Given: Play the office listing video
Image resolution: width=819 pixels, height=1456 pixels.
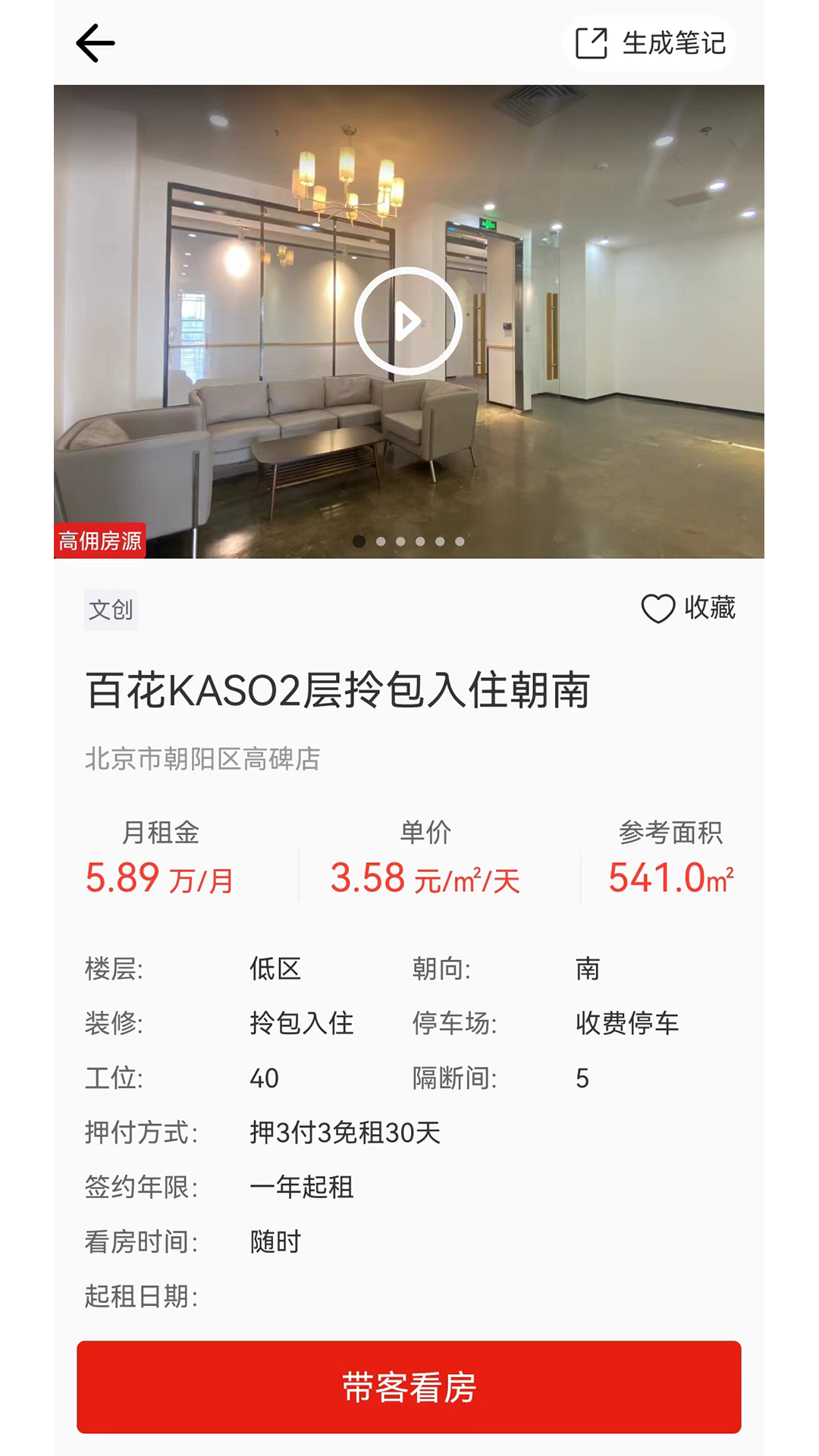Looking at the screenshot, I should coord(408,322).
